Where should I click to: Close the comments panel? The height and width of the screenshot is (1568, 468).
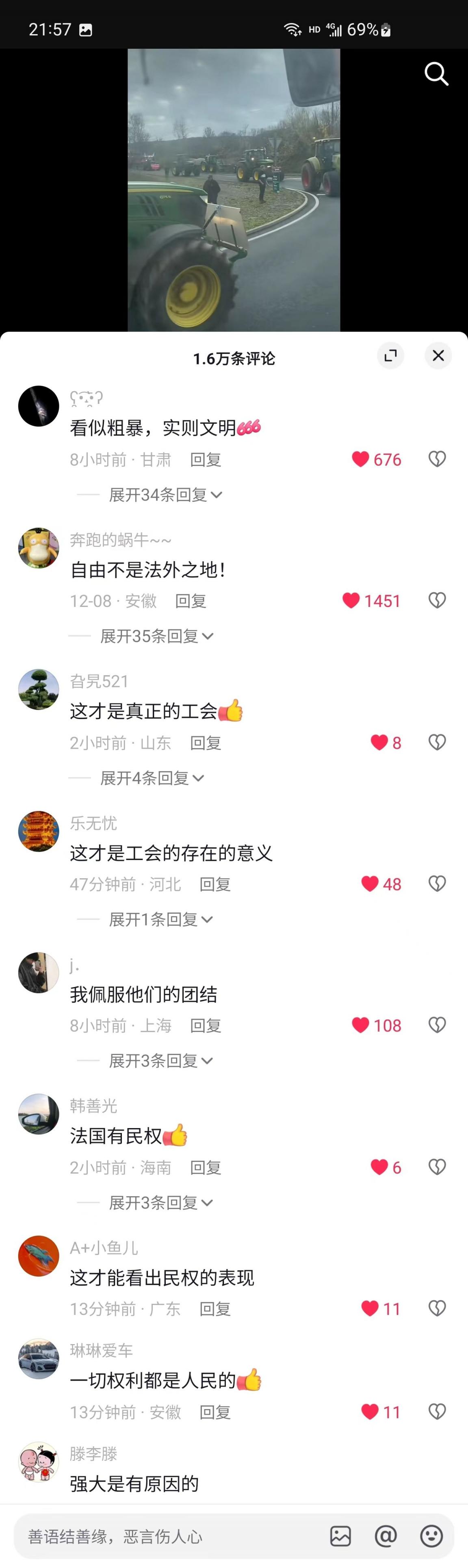[x=438, y=355]
